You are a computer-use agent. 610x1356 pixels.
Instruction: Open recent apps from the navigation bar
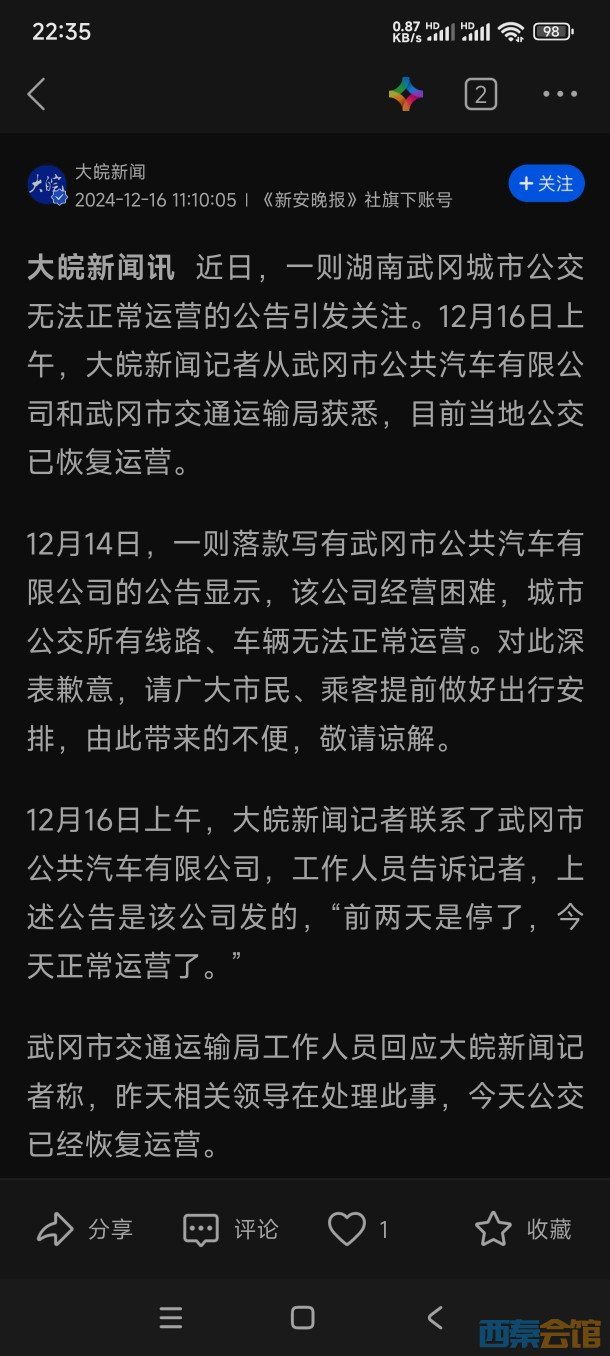[x=171, y=1317]
